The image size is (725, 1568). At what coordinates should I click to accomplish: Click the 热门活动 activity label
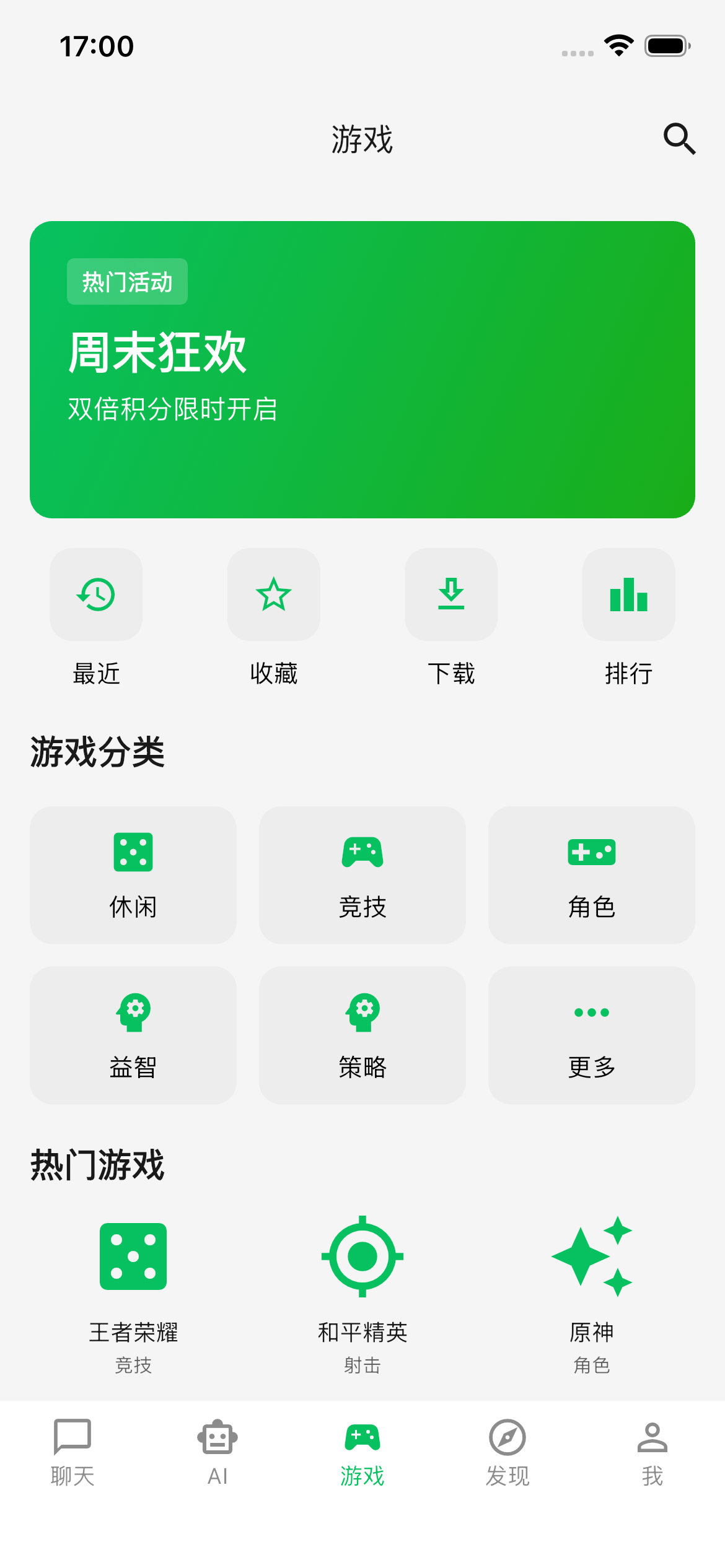tap(127, 281)
